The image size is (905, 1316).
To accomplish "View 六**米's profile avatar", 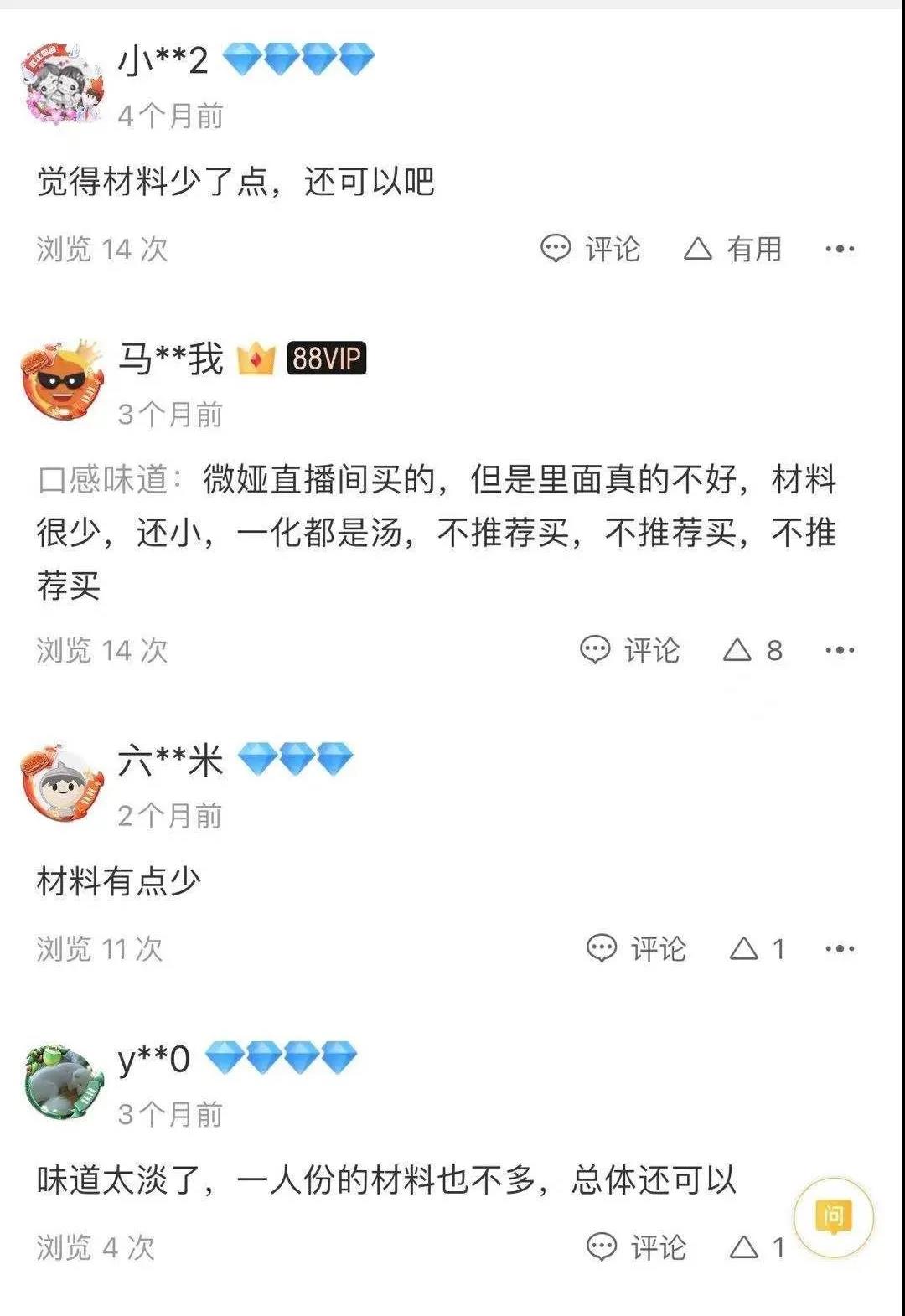I will point(63,783).
